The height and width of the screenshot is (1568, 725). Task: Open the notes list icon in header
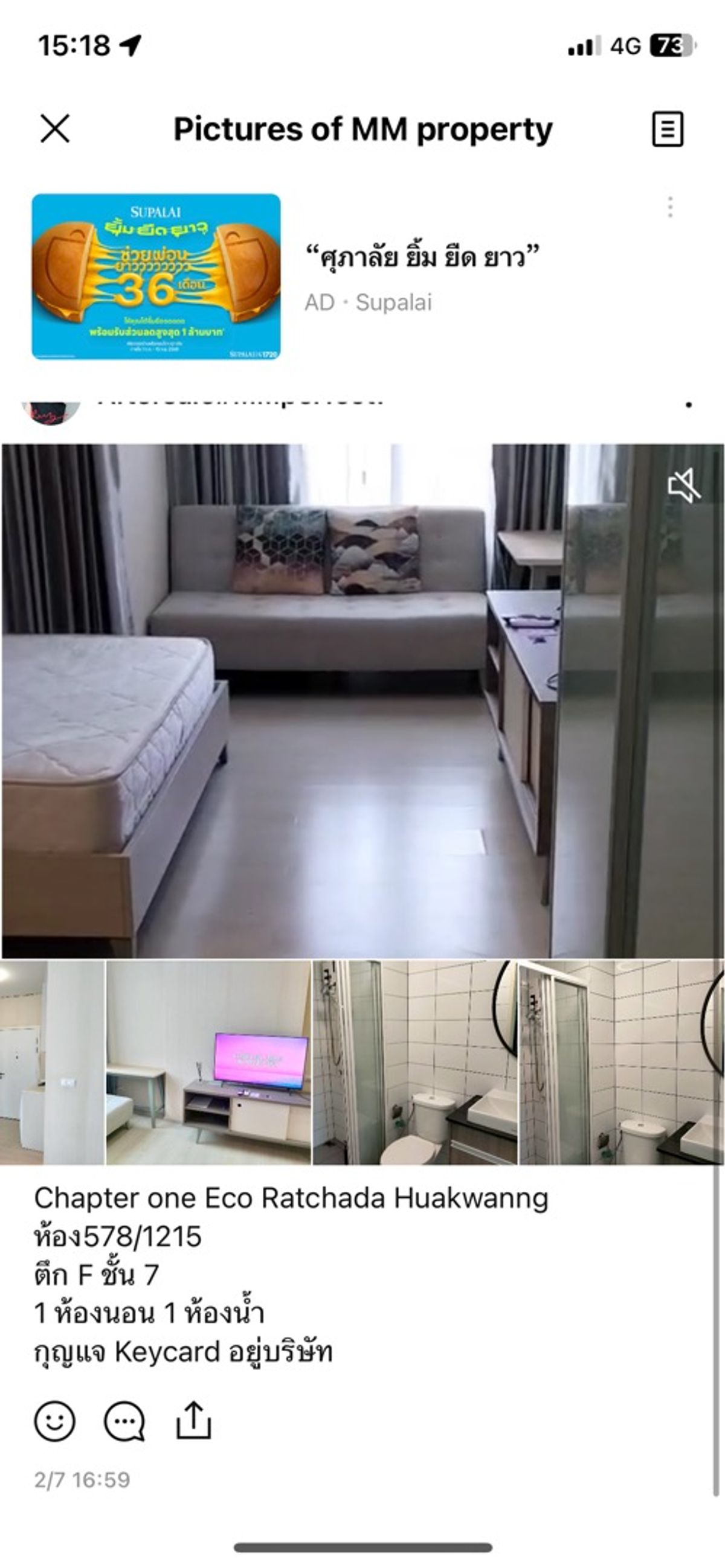tap(668, 129)
